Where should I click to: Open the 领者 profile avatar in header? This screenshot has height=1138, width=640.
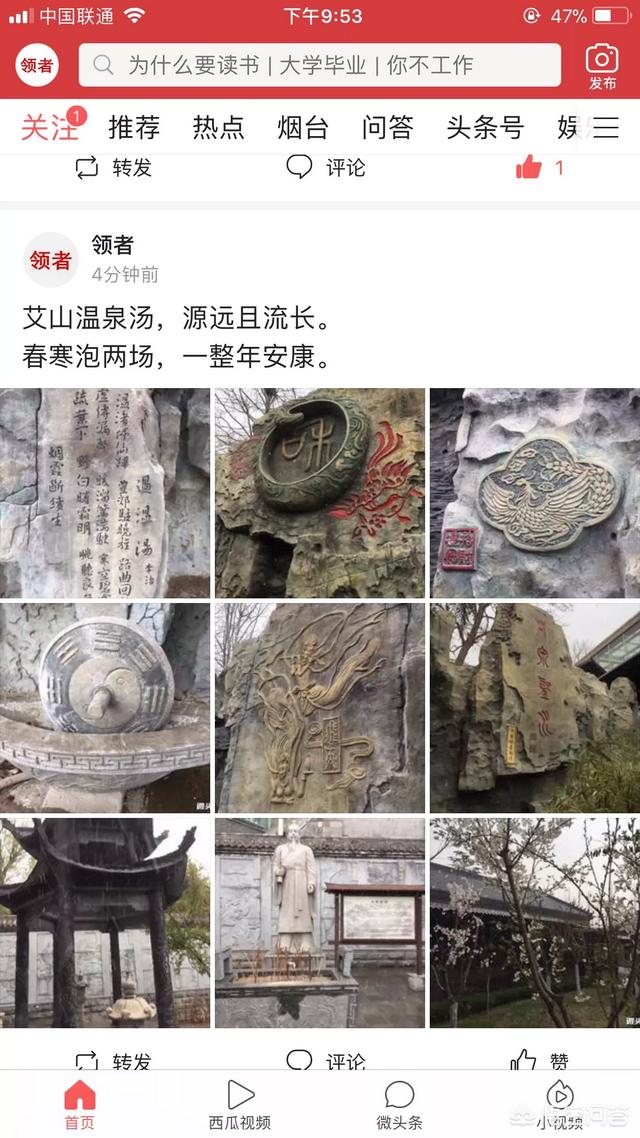pos(37,65)
